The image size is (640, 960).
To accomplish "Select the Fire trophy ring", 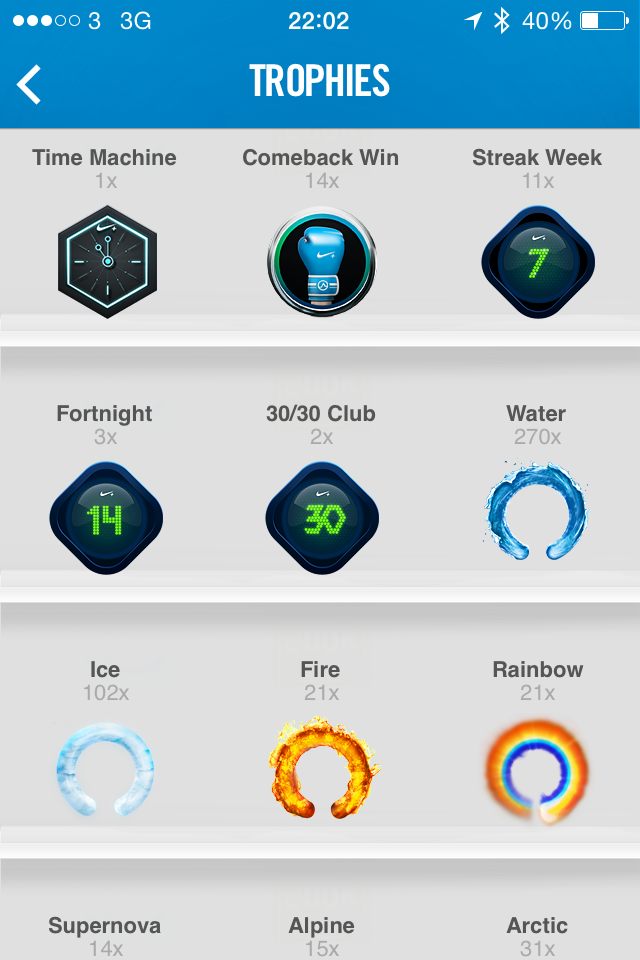I will [x=321, y=769].
